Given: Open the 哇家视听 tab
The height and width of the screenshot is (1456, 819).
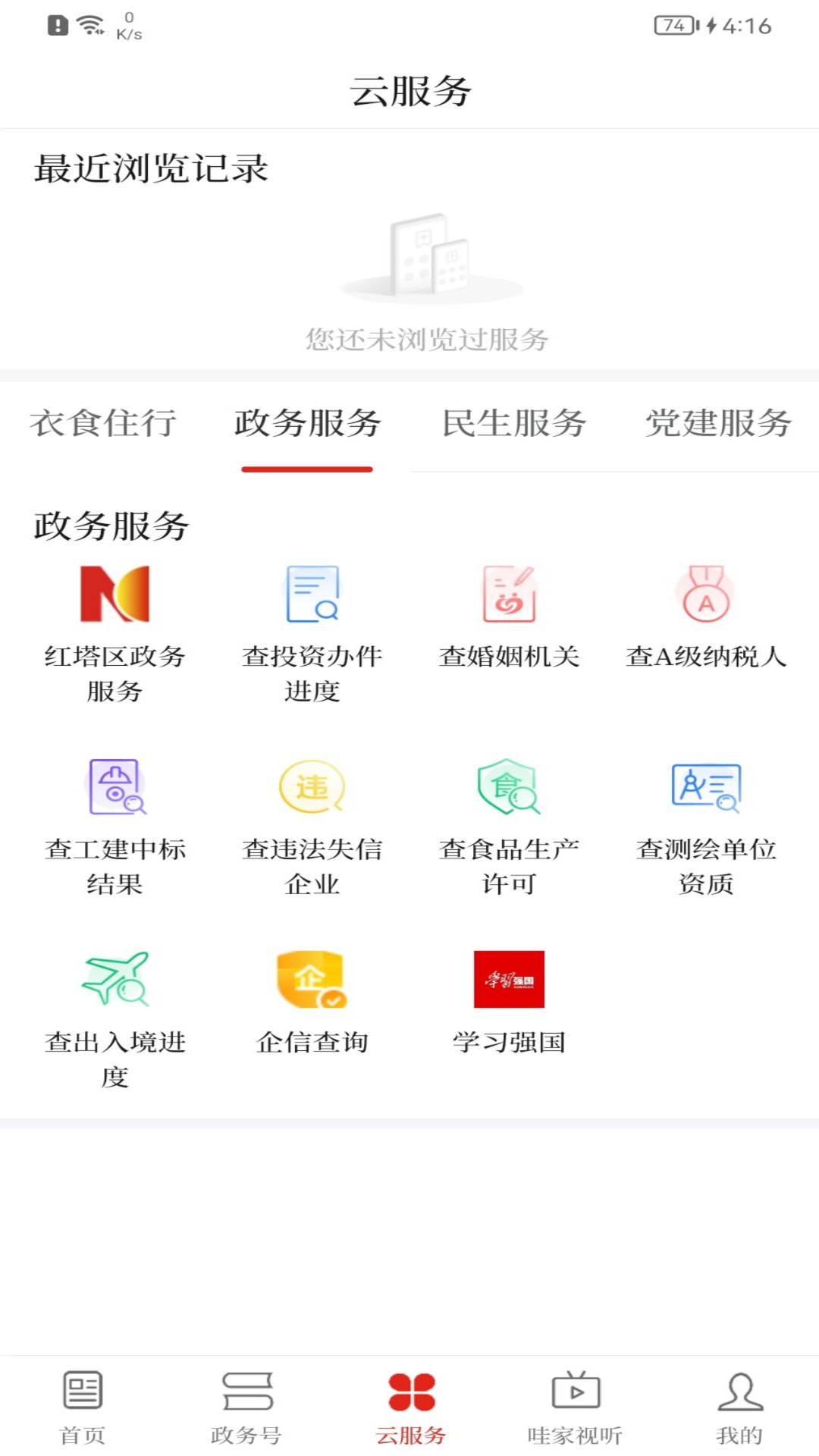Looking at the screenshot, I should point(575,1407).
